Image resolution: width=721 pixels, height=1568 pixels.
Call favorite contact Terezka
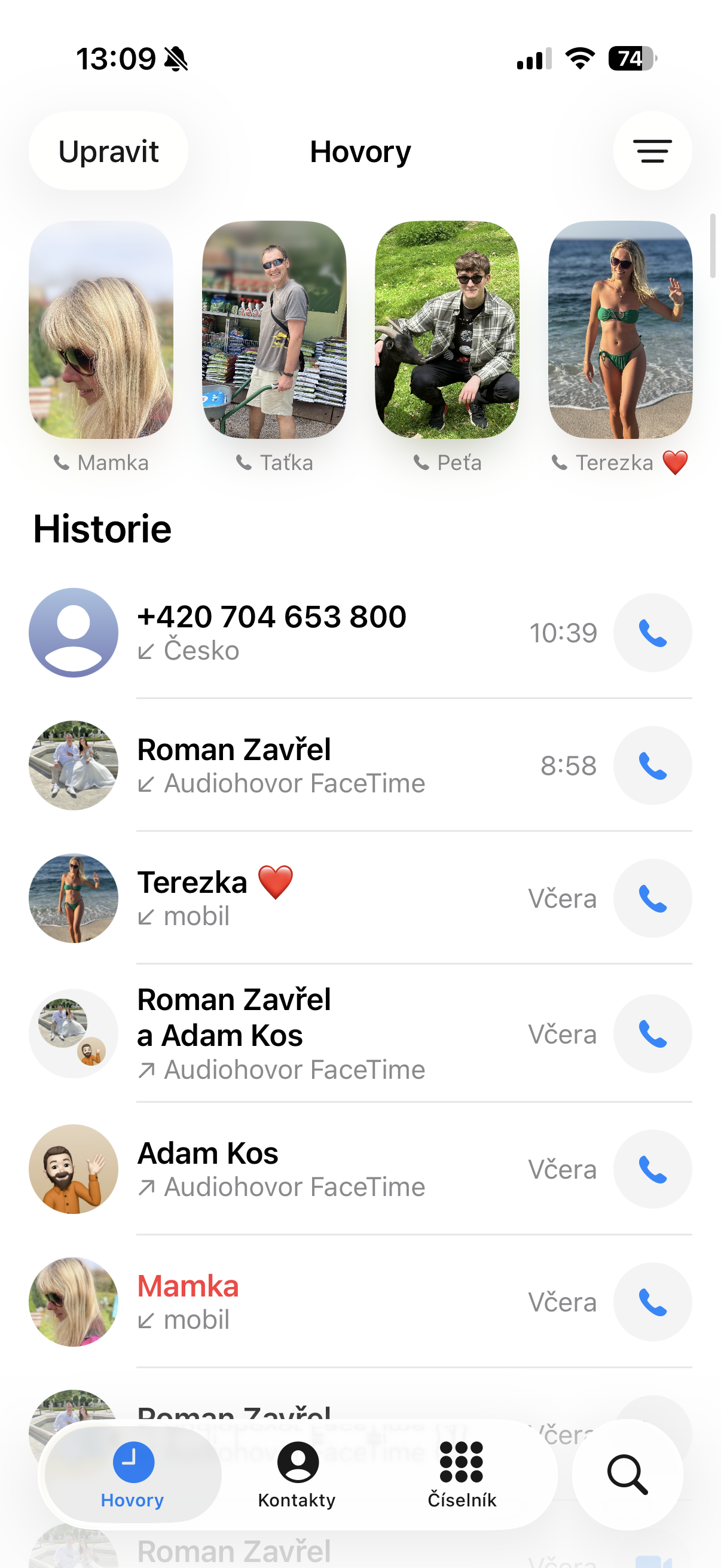(620, 330)
